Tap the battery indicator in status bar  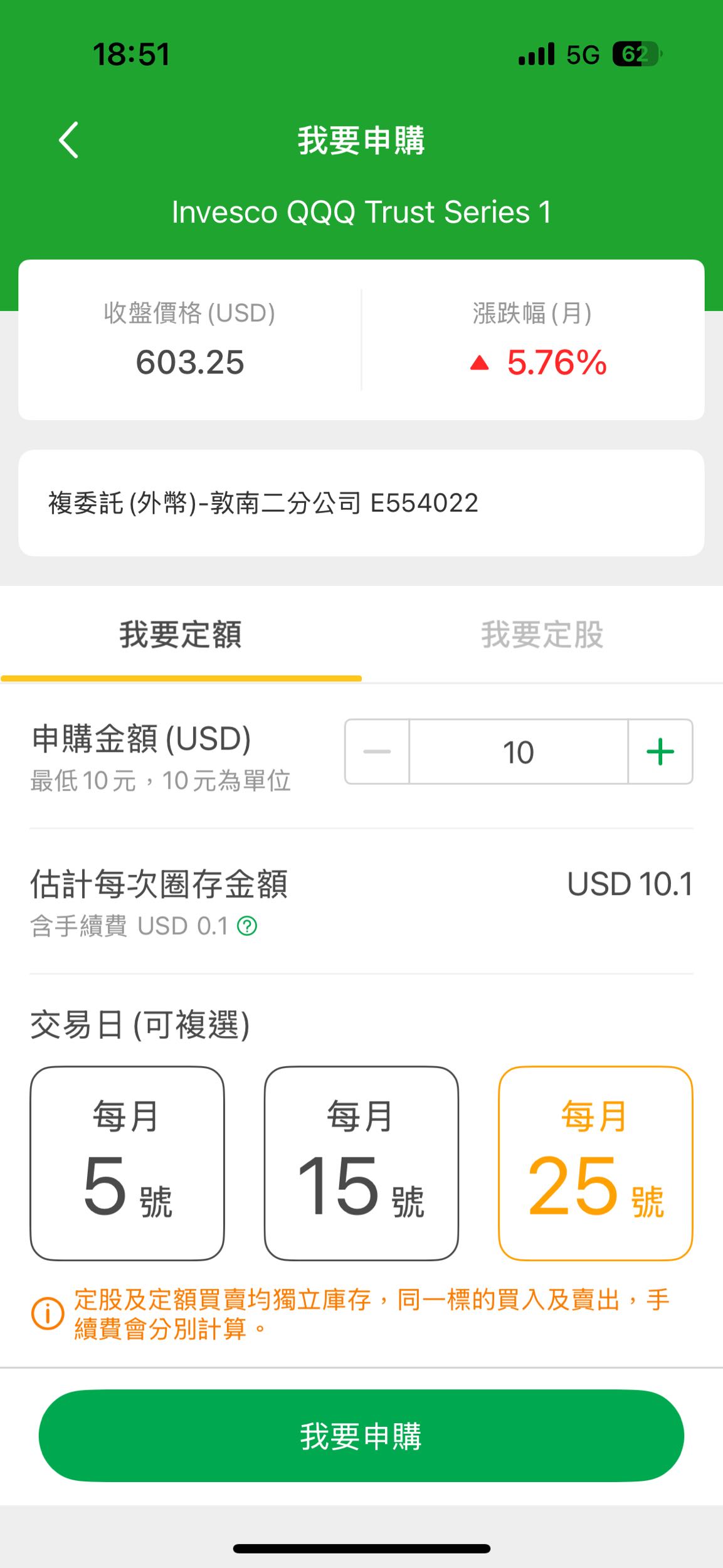pyautogui.click(x=636, y=55)
